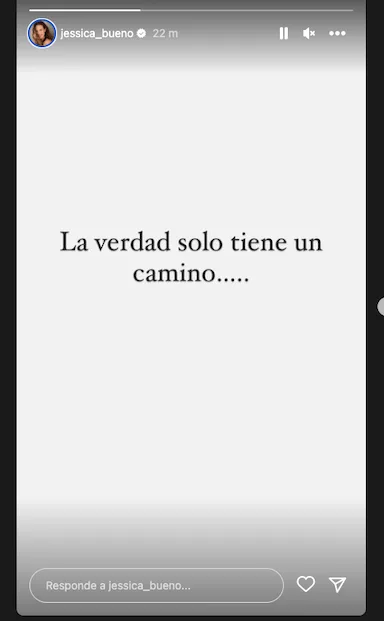Open jessica_bueno's profile picture
Image resolution: width=384 pixels, height=621 pixels.
[x=42, y=33]
